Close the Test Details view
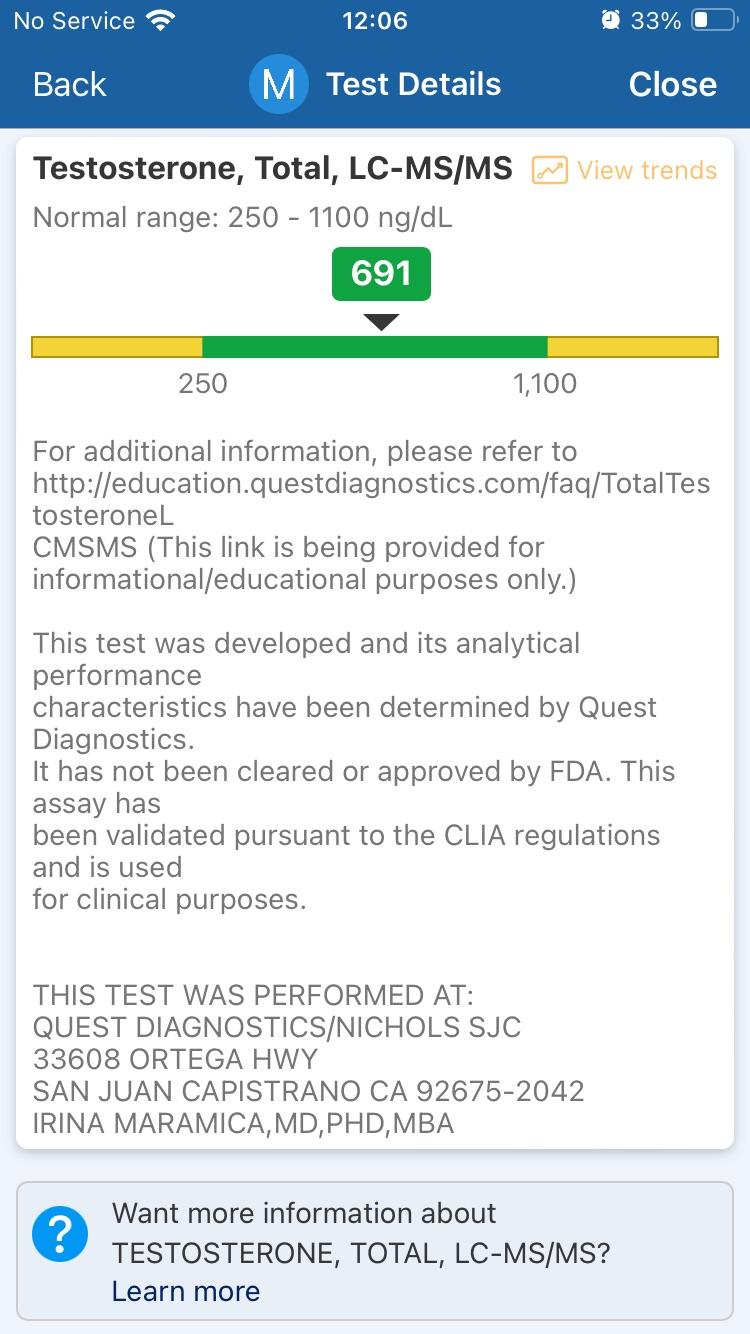 tap(672, 85)
